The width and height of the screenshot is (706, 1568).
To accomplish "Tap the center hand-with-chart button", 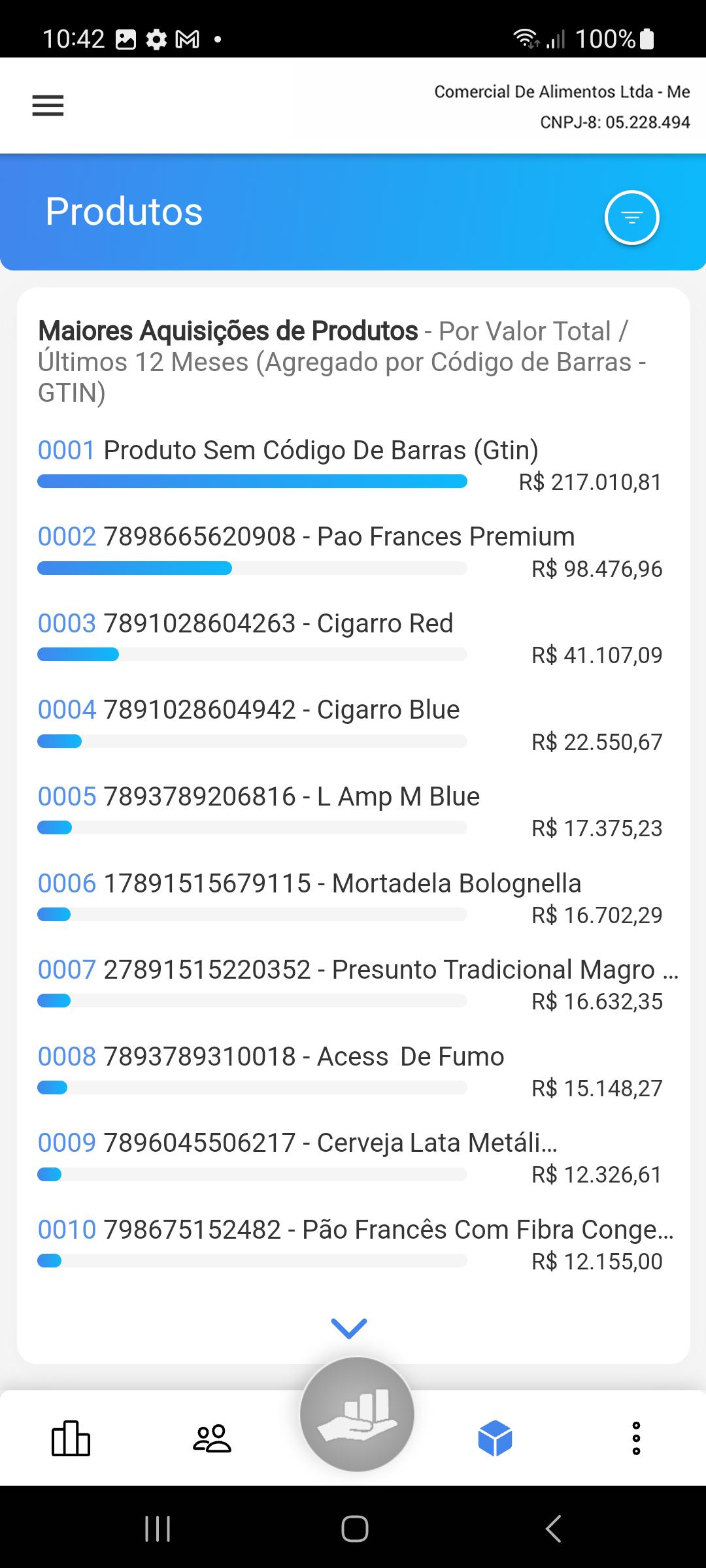I will coord(357,1414).
